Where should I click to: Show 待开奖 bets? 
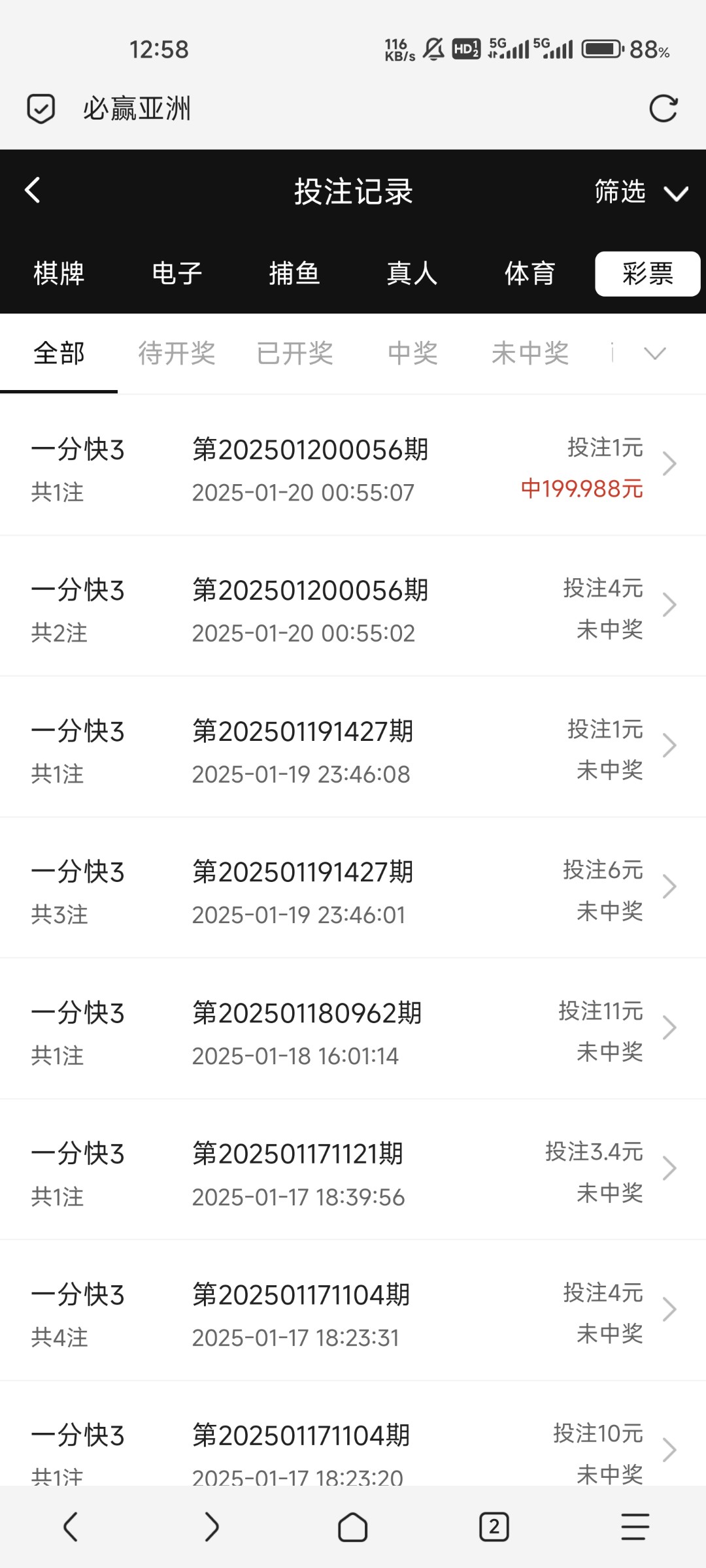[176, 353]
